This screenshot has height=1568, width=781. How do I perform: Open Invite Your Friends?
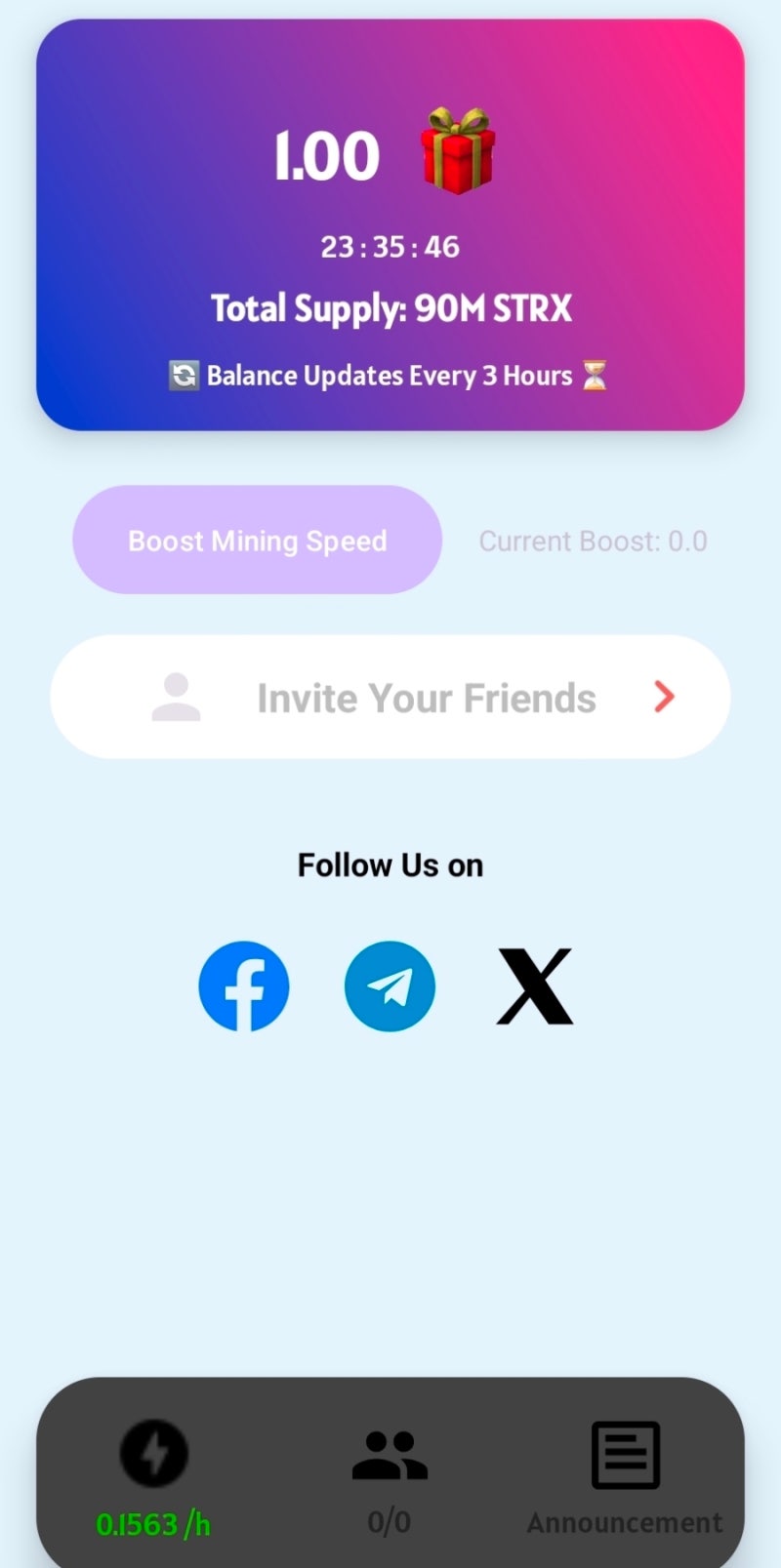coord(390,697)
